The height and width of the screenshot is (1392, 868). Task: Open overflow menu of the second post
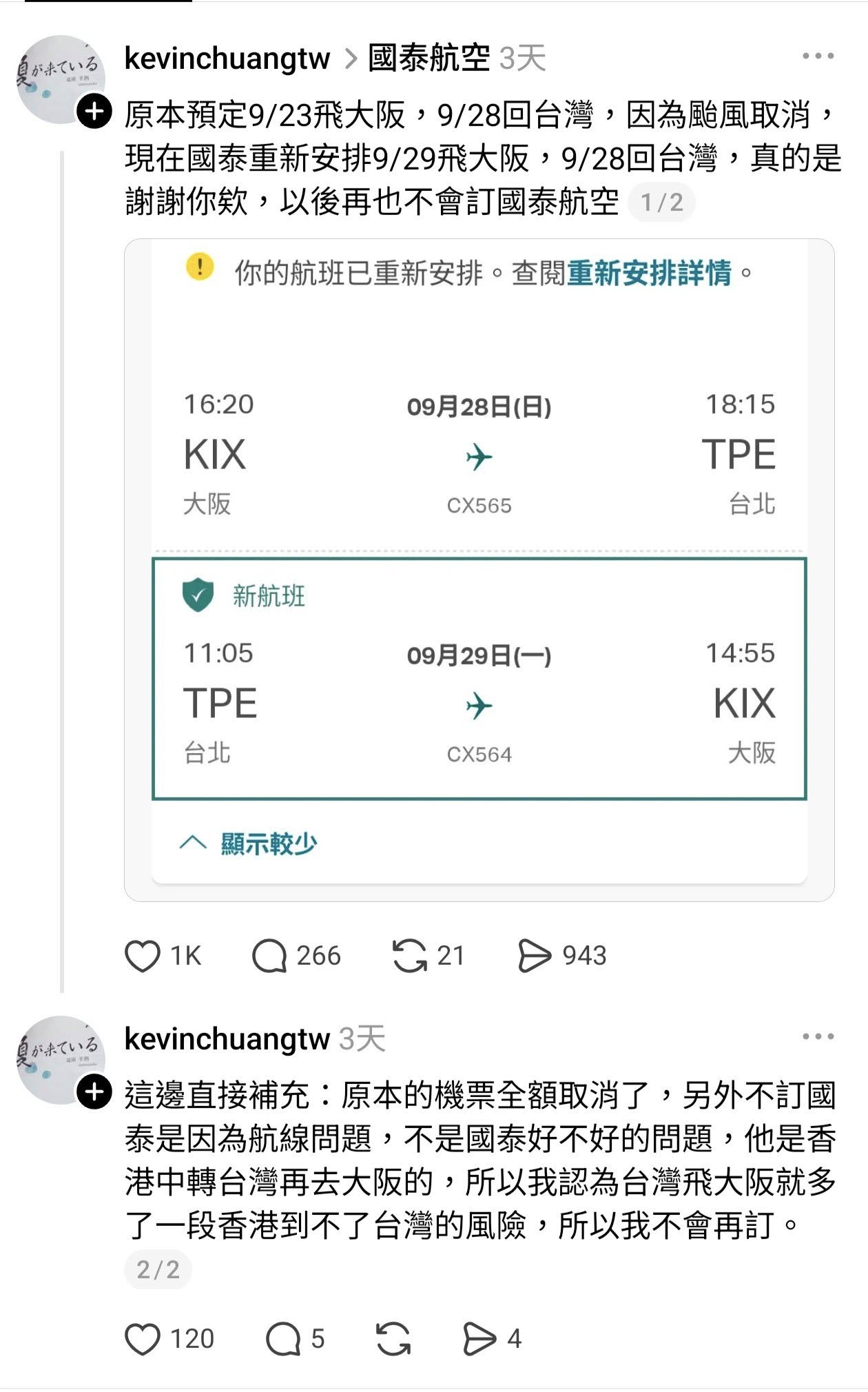pos(818,1036)
